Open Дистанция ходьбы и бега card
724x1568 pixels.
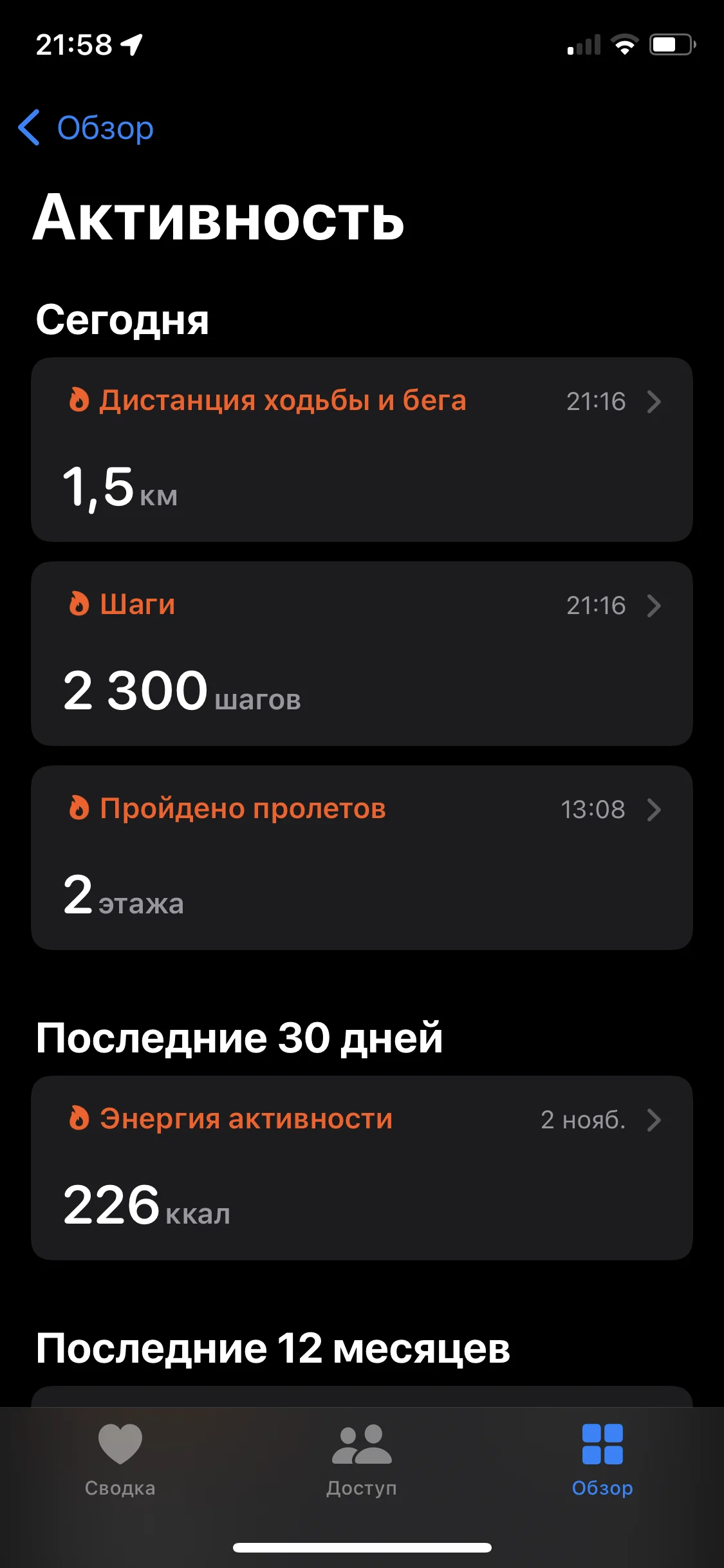click(x=362, y=449)
